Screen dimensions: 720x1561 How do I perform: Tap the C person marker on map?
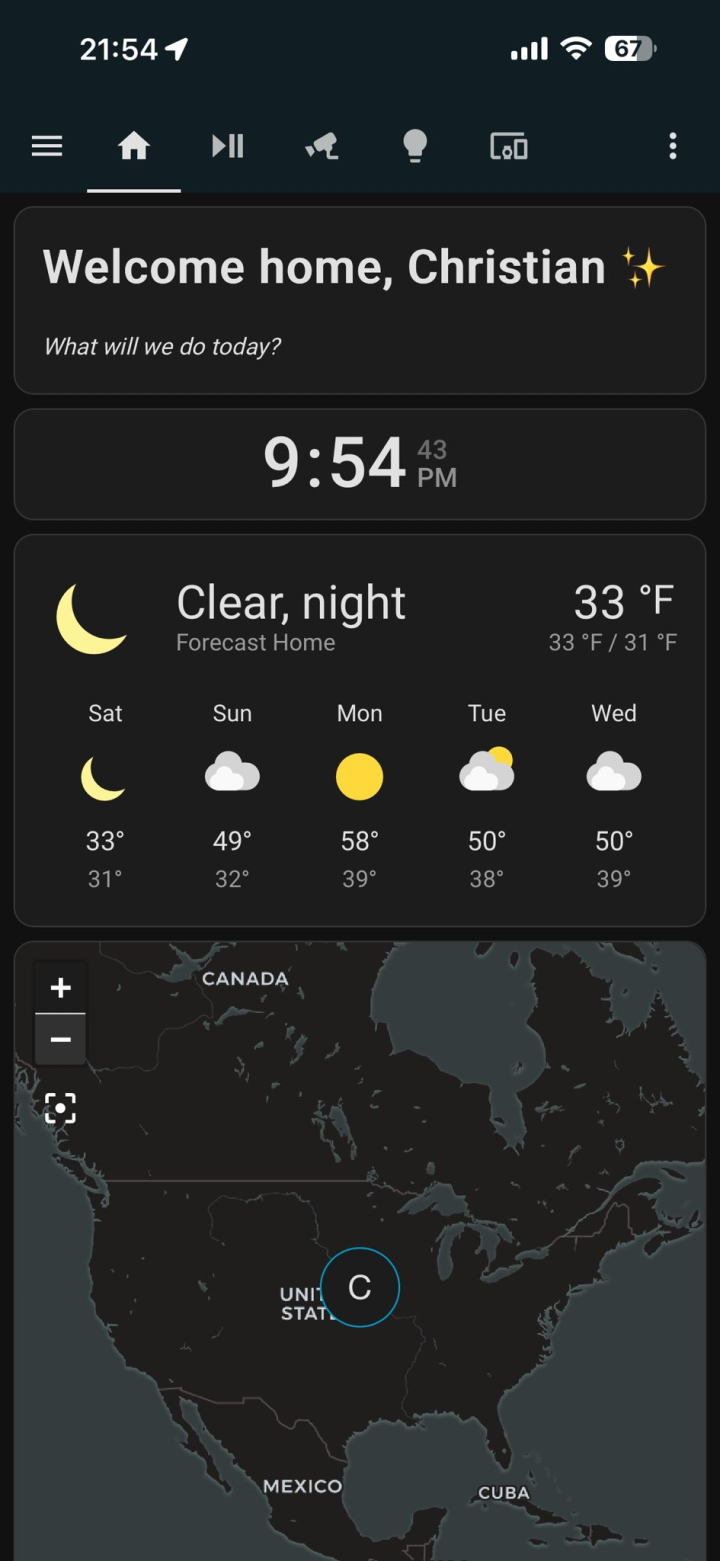click(x=360, y=1288)
